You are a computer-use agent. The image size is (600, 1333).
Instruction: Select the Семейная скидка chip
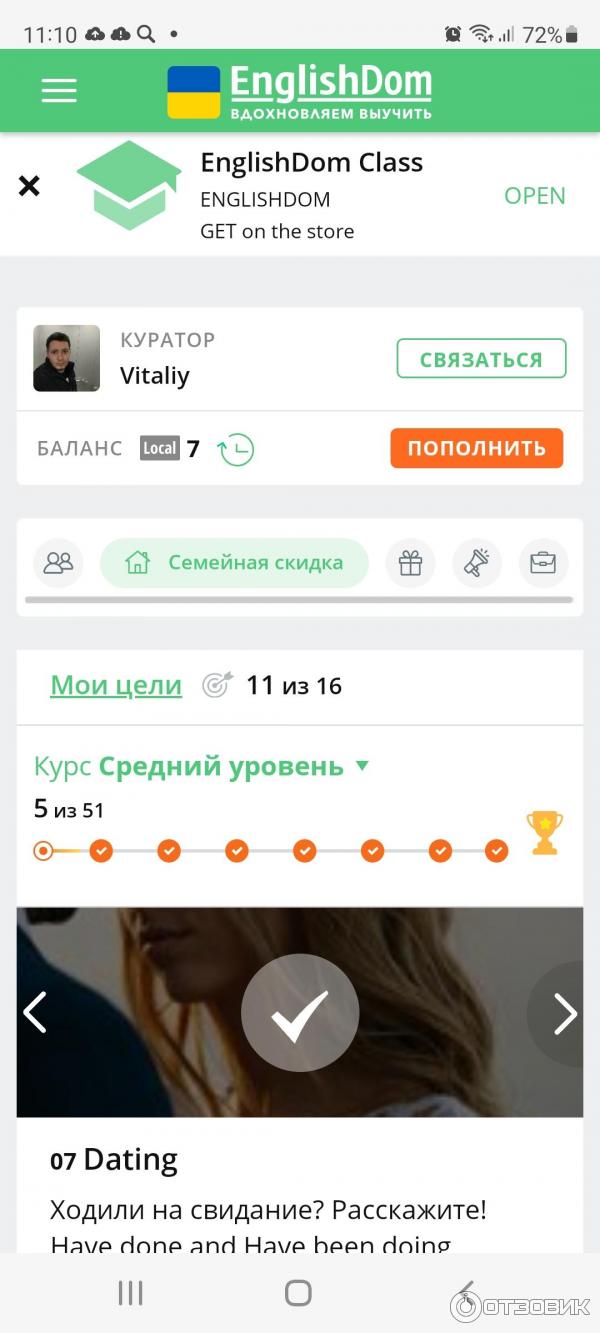234,563
